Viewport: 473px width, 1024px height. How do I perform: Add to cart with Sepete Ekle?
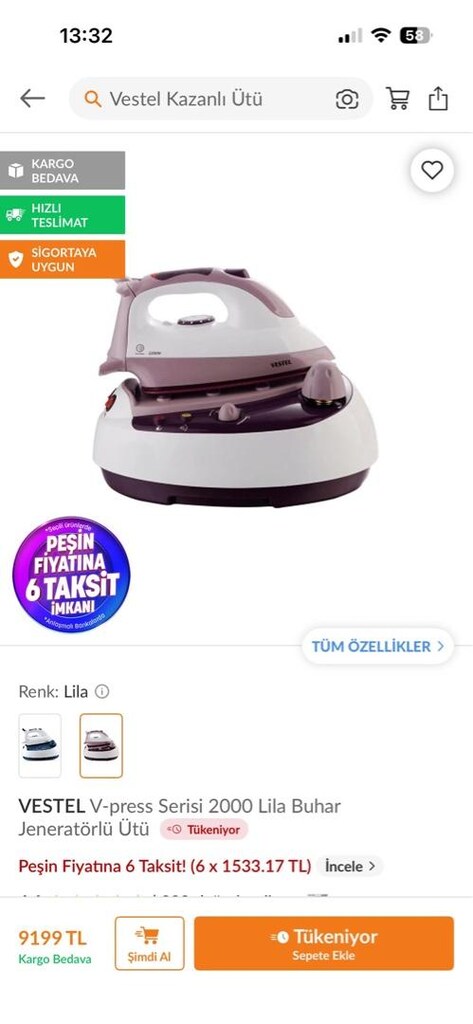tap(323, 943)
